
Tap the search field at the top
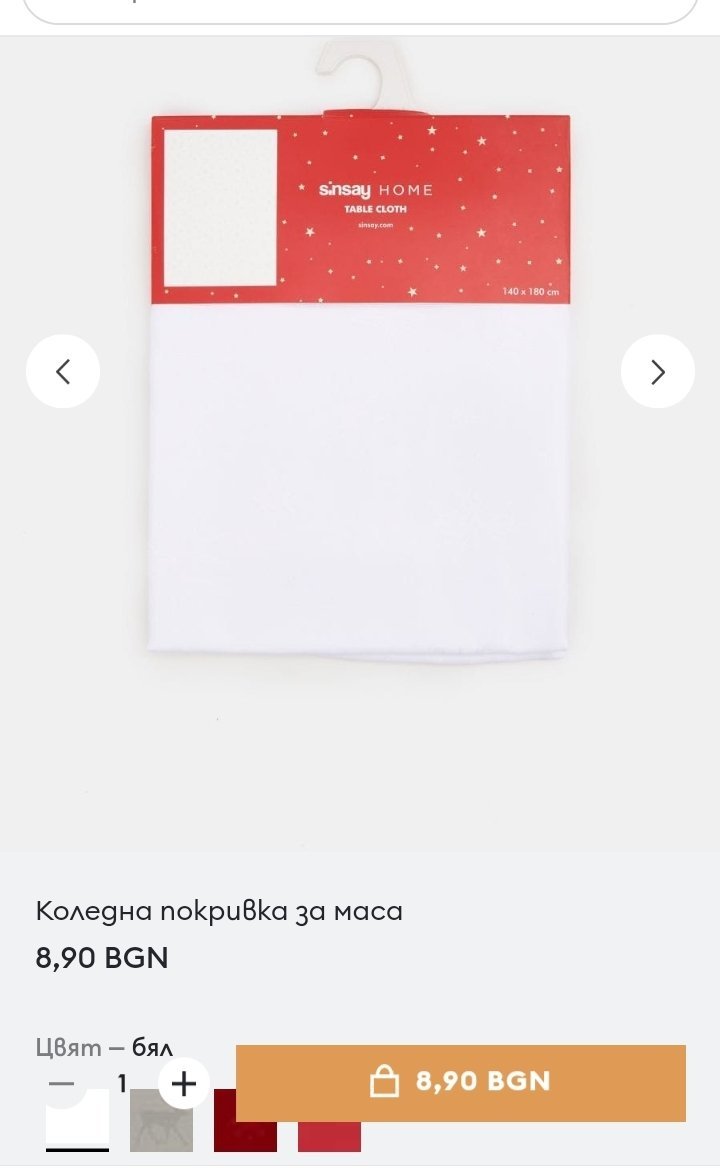360,10
